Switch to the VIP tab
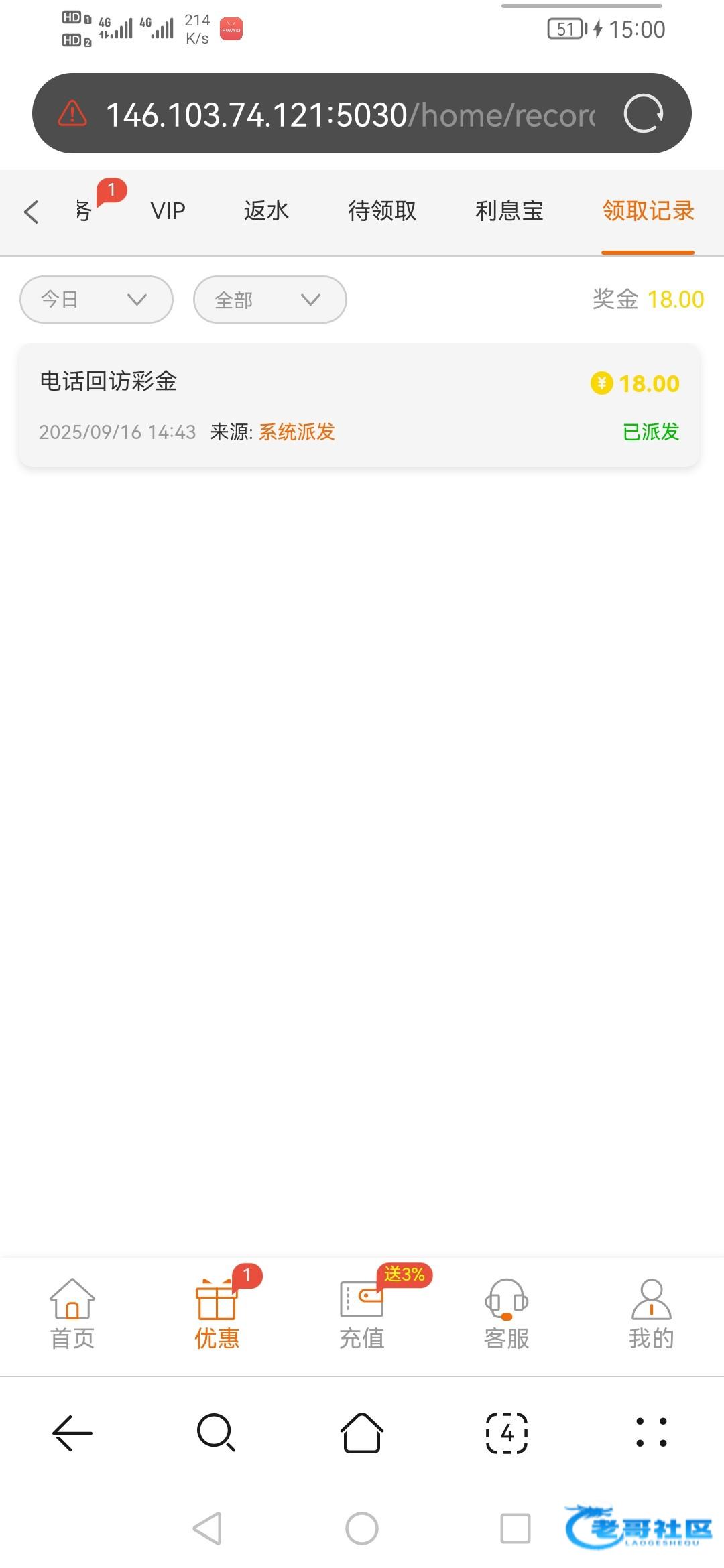Screen dimensions: 724x1568 (168, 211)
